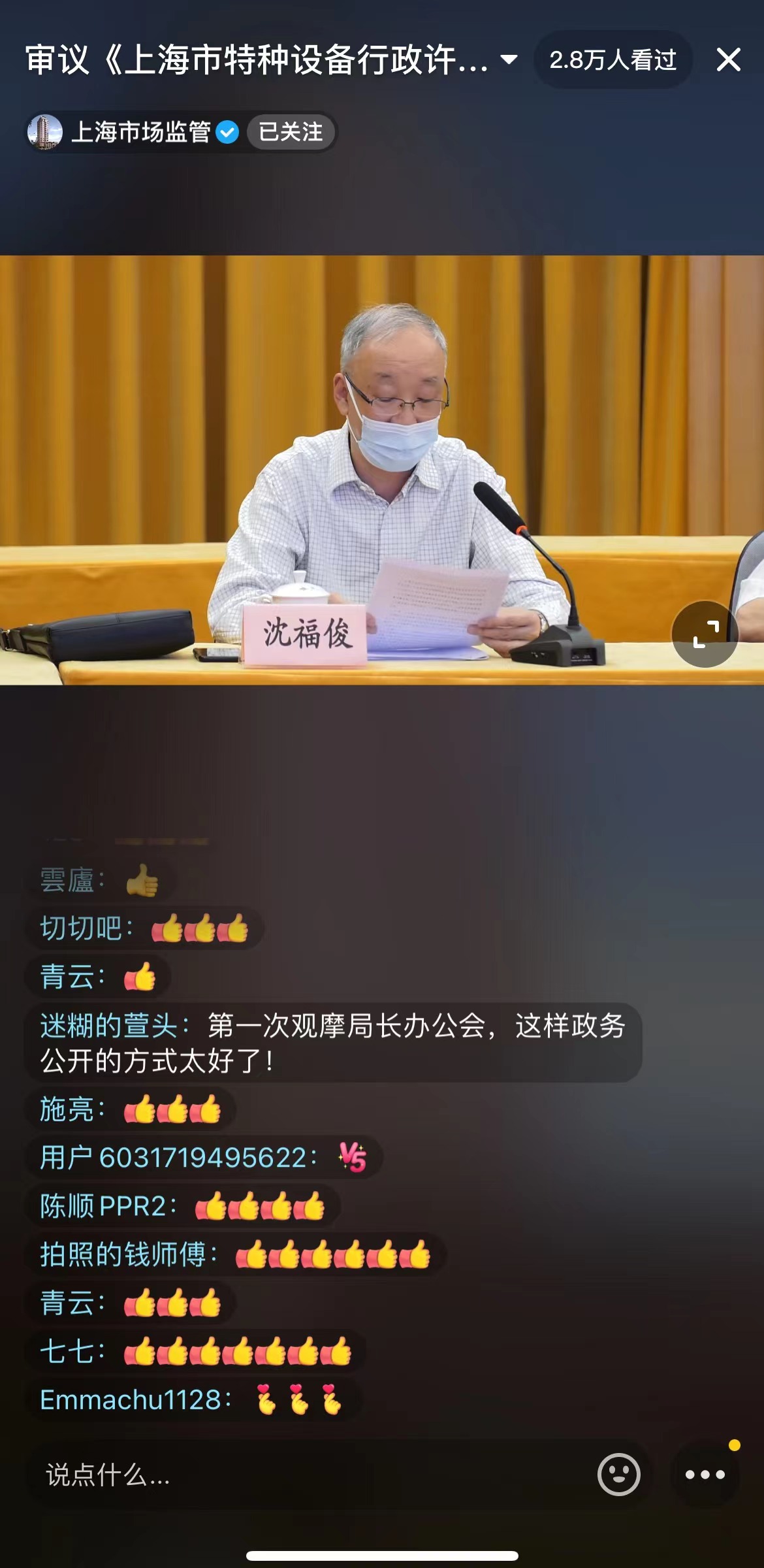The image size is (764, 1568).
Task: Tap the comment by Emmachu1128
Action: tap(193, 1400)
